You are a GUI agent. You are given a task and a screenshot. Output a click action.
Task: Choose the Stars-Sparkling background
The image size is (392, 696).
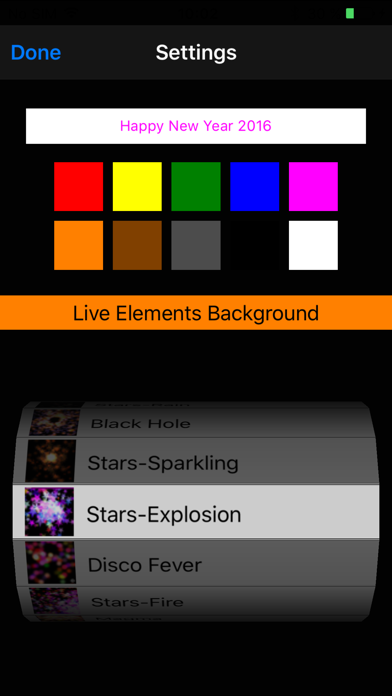196,462
